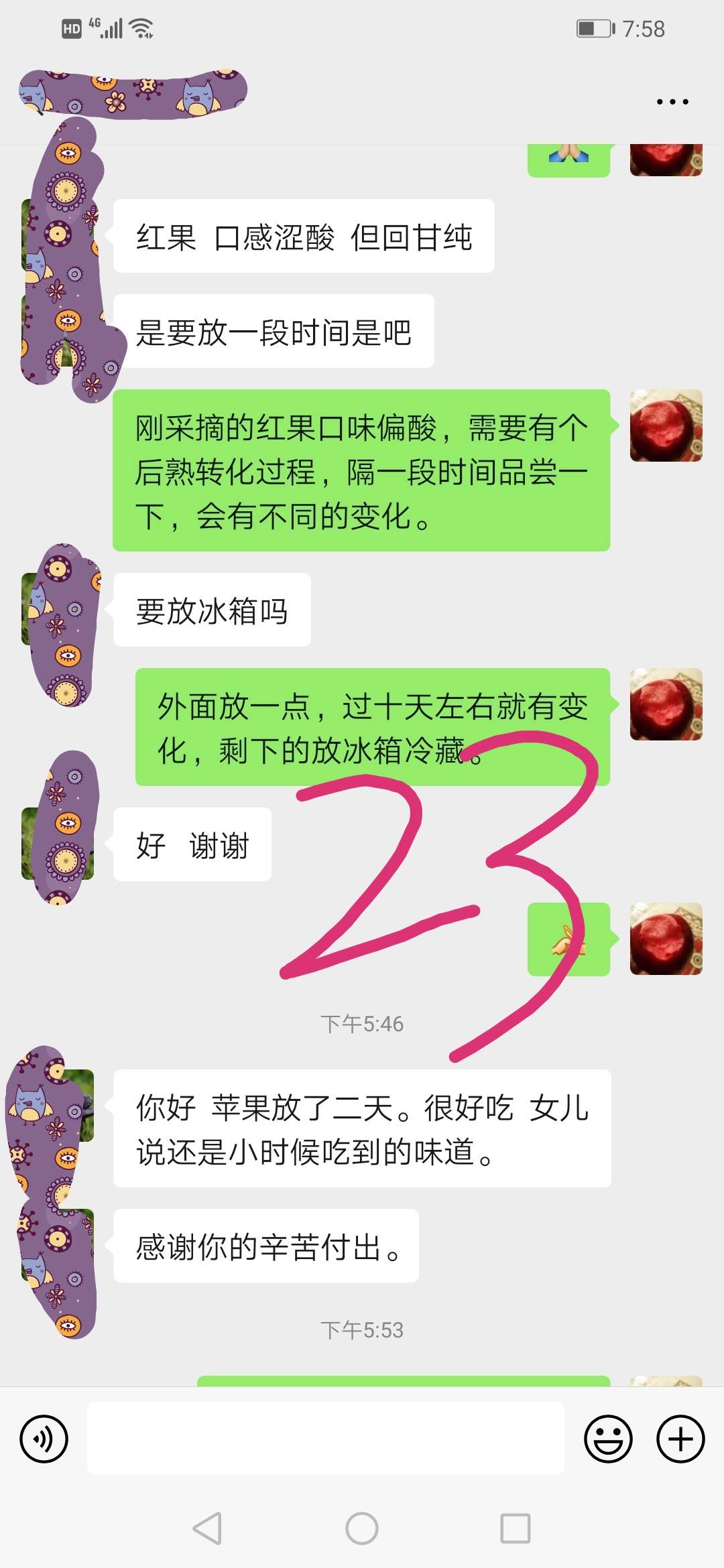The height and width of the screenshot is (1568, 724).
Task: Switch to voice message input
Action: click(x=44, y=1439)
